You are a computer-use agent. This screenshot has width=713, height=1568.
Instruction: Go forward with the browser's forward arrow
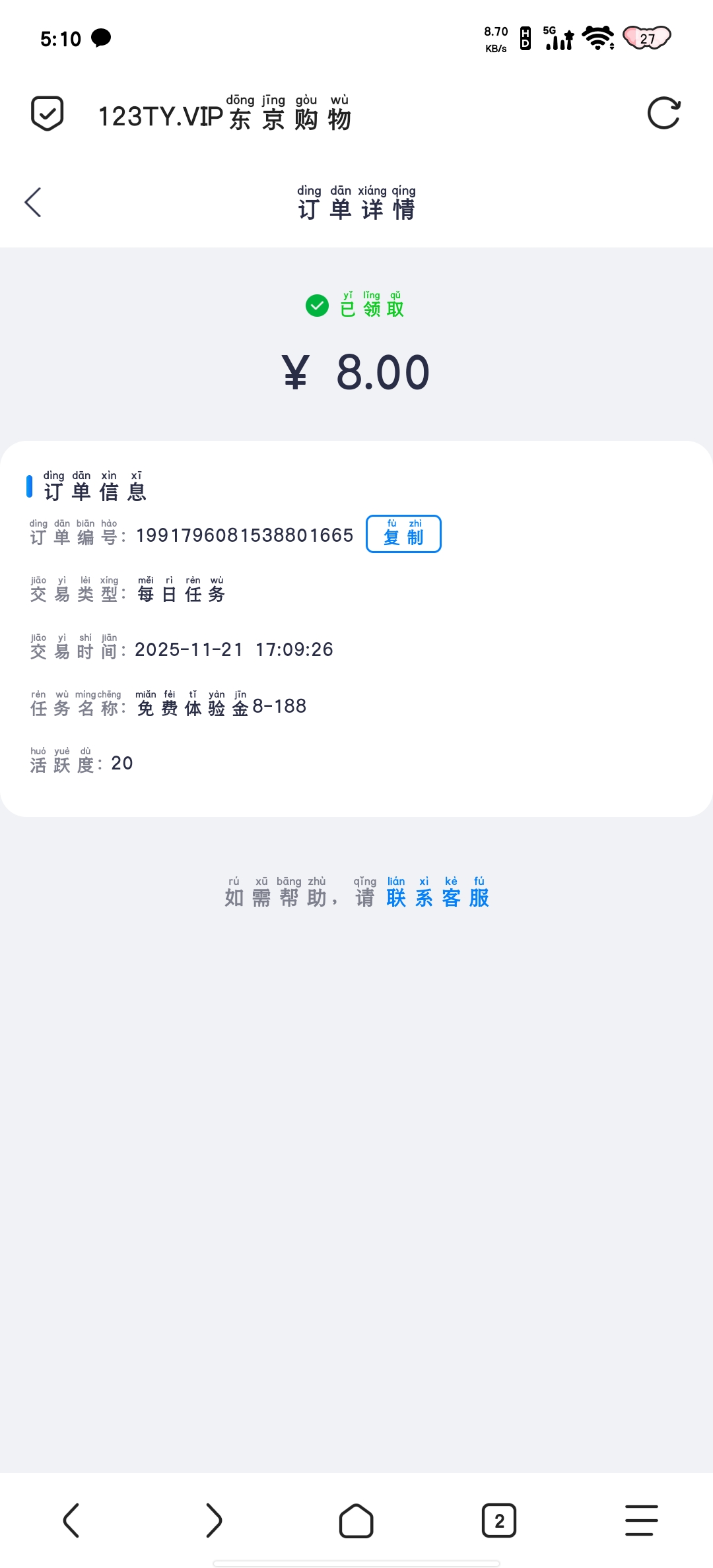click(214, 1520)
